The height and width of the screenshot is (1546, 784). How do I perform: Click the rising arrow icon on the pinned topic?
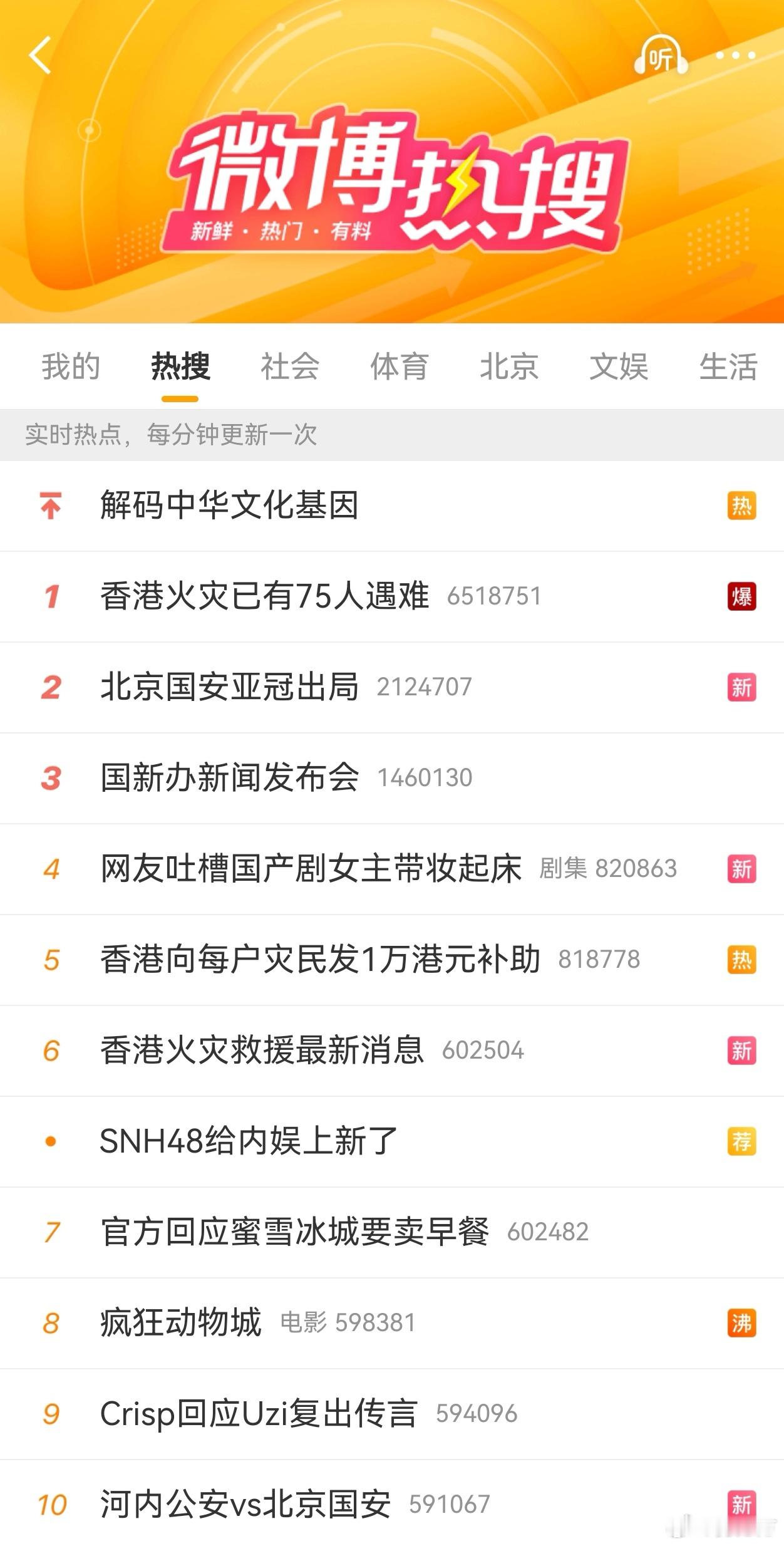pyautogui.click(x=51, y=506)
